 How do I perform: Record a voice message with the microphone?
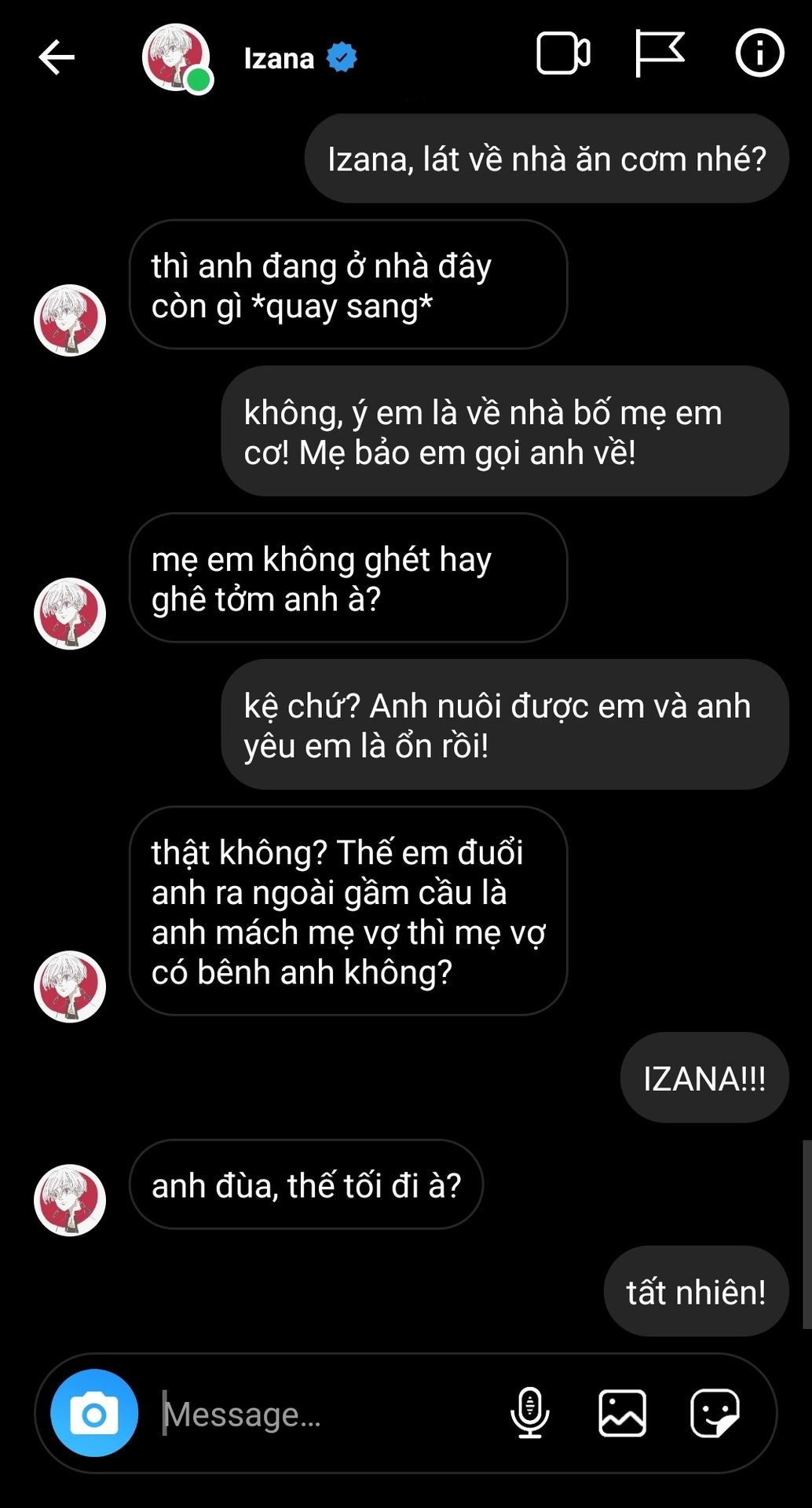tap(530, 1413)
